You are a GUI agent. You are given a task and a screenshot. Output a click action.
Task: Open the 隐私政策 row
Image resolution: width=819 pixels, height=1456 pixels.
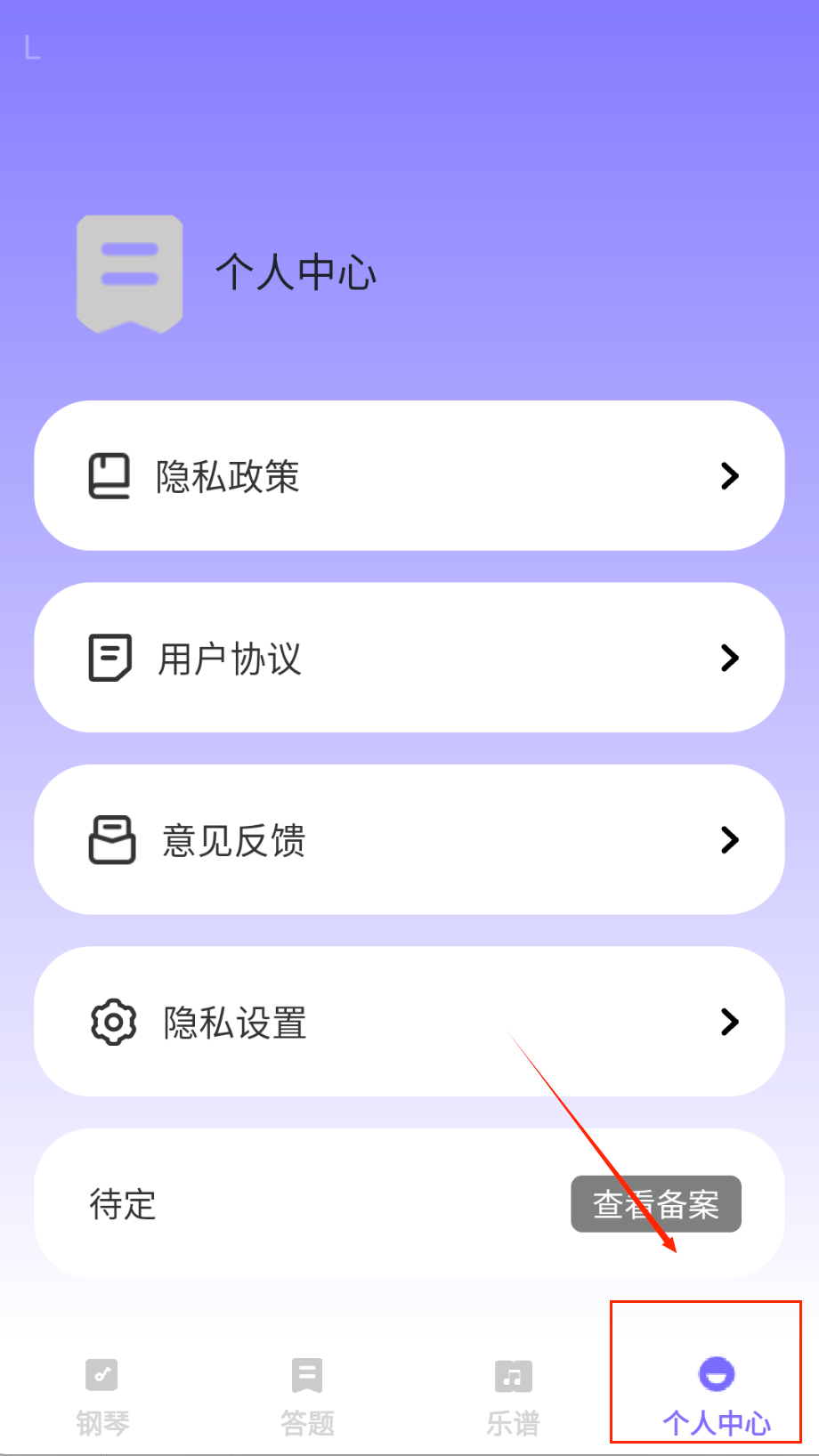pyautogui.click(x=409, y=476)
